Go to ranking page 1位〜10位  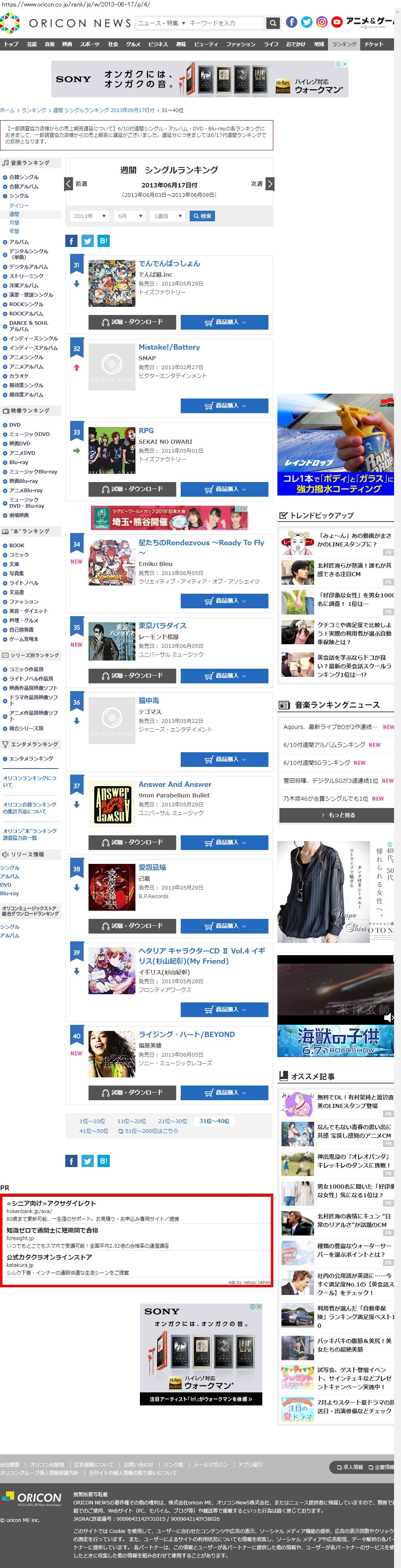pos(92,1121)
